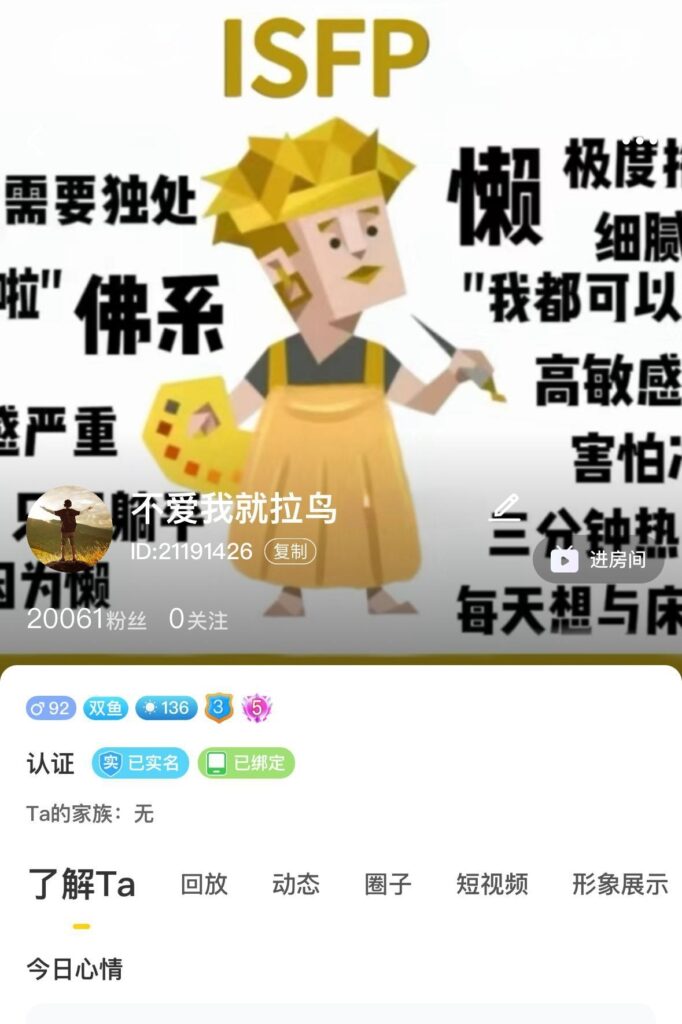Open the profile avatar photo
Viewport: 682px width, 1024px height.
click(x=69, y=527)
